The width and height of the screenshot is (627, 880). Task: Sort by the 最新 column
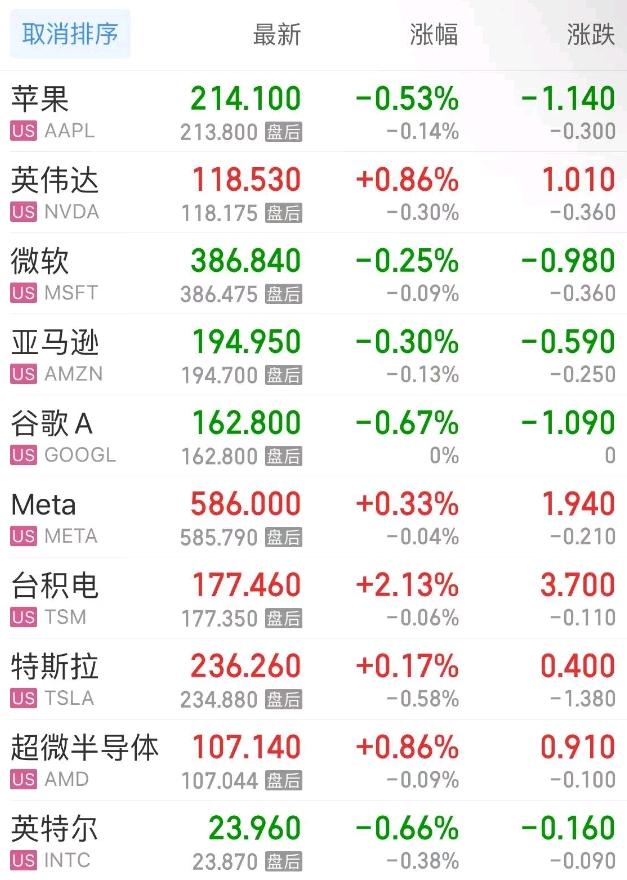(276, 34)
